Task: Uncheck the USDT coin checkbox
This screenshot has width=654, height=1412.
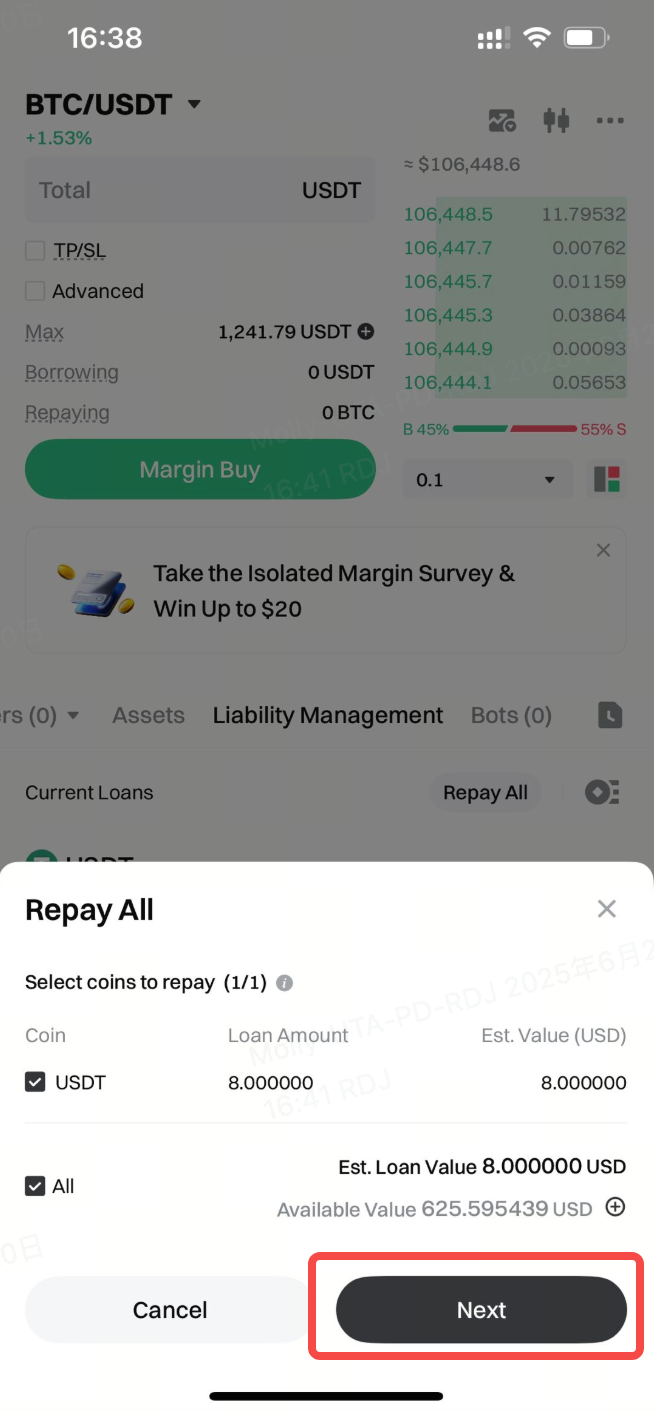Action: pyautogui.click(x=35, y=1082)
